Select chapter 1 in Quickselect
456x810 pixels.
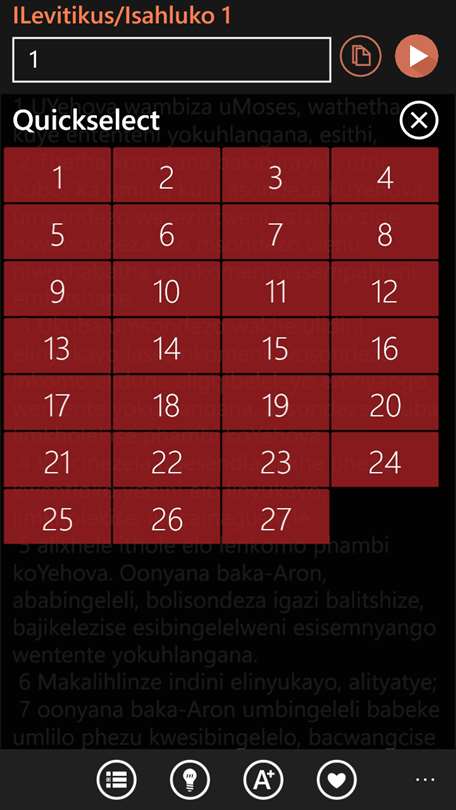click(x=57, y=175)
